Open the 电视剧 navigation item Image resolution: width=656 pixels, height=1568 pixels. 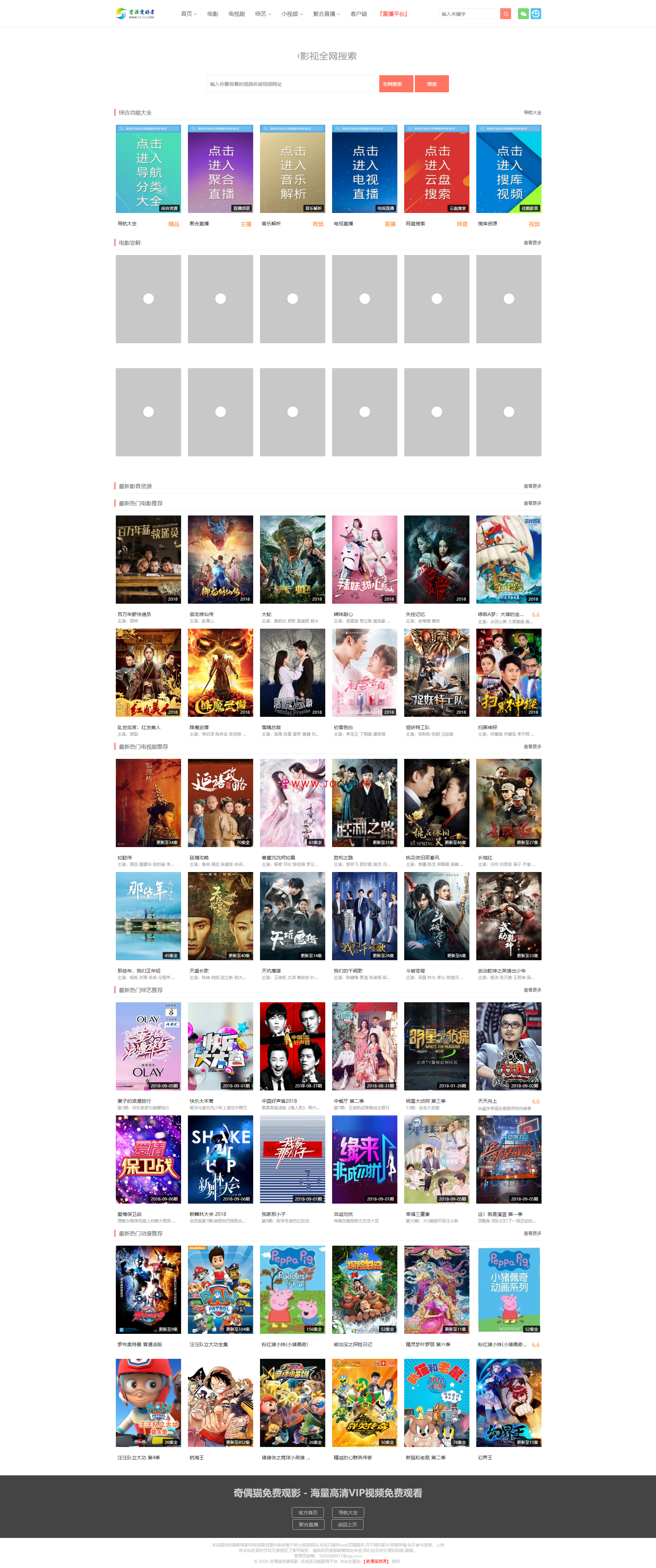point(236,14)
